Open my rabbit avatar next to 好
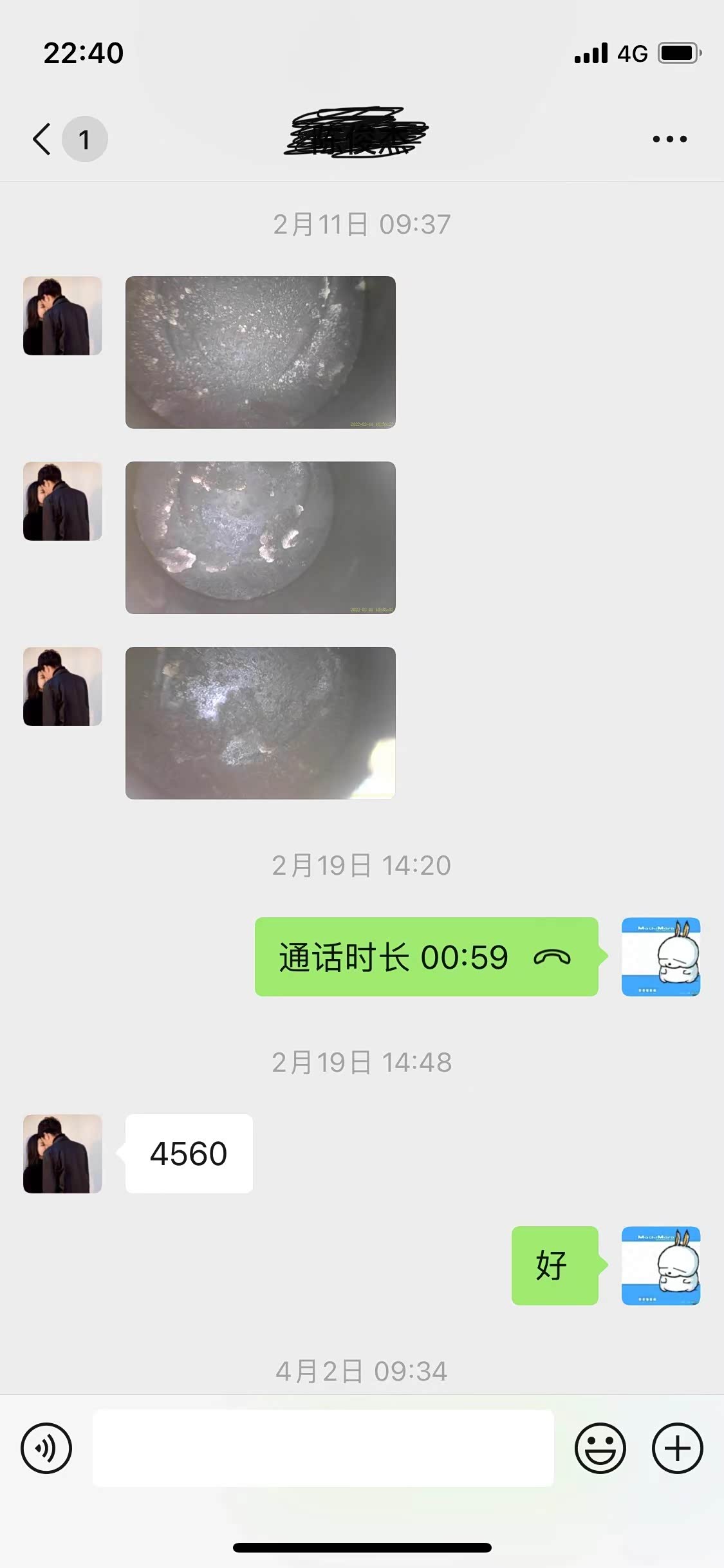This screenshot has height=1568, width=724. [660, 1265]
